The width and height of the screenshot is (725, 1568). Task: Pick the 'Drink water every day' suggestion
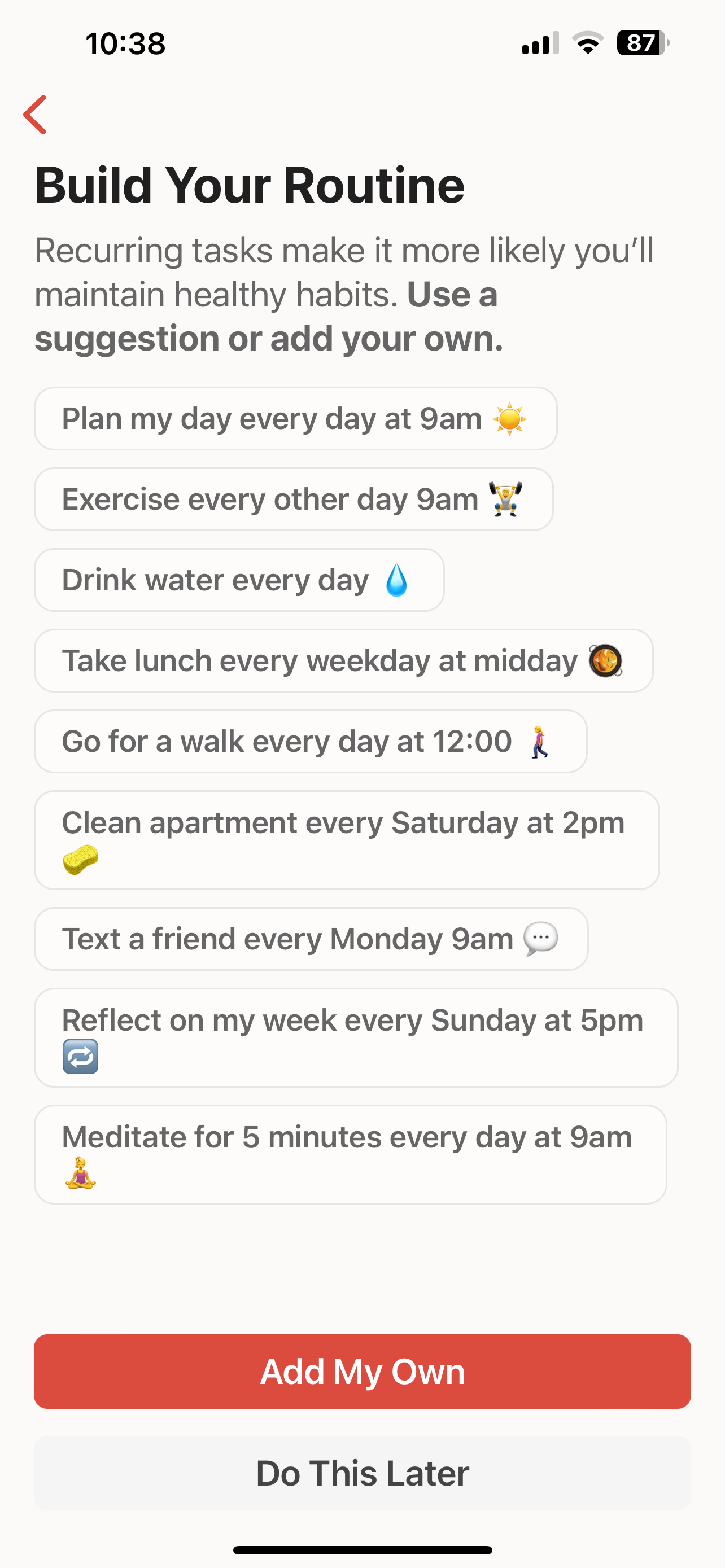239,580
